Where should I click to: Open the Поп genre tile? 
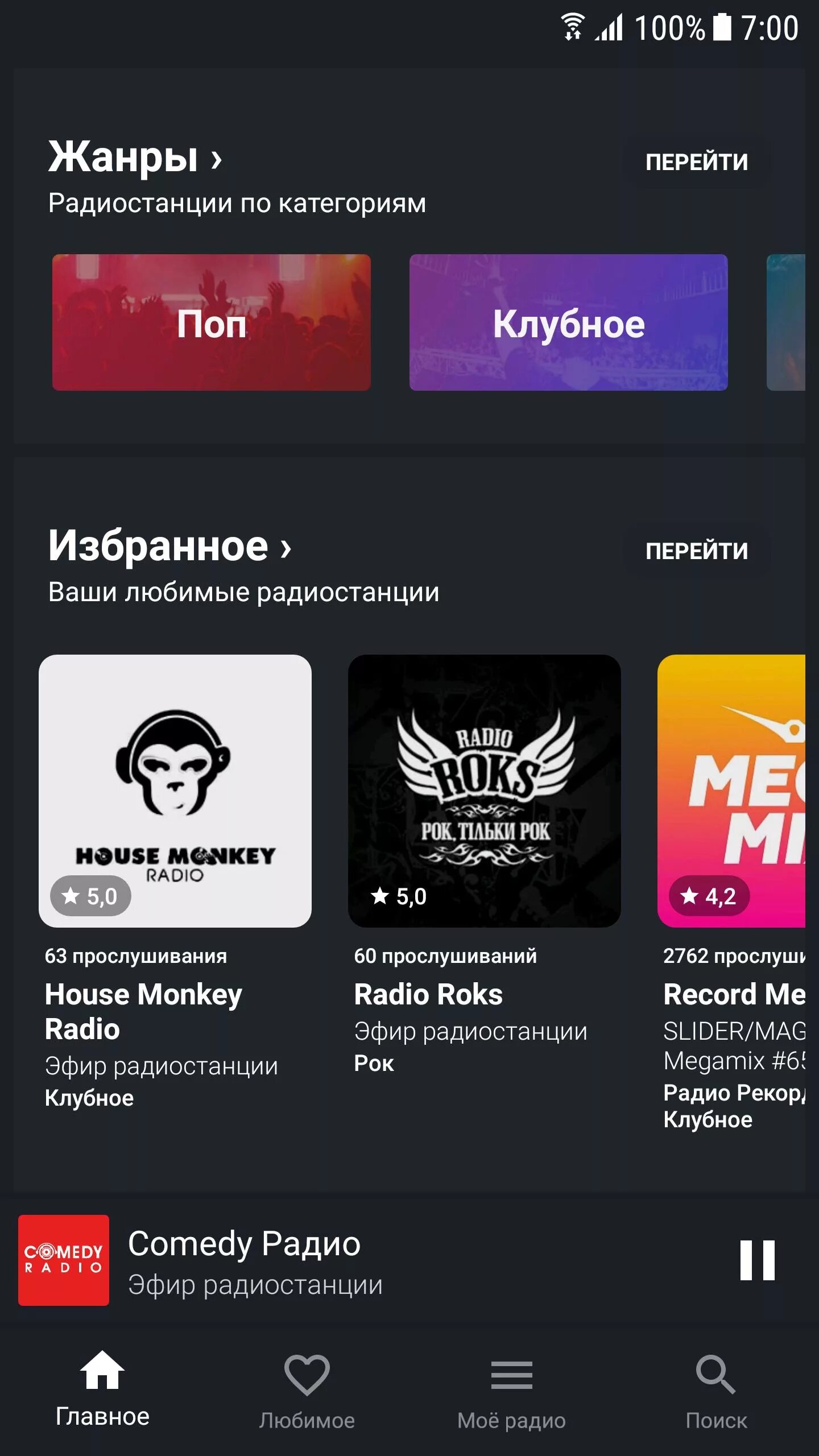pyautogui.click(x=211, y=322)
